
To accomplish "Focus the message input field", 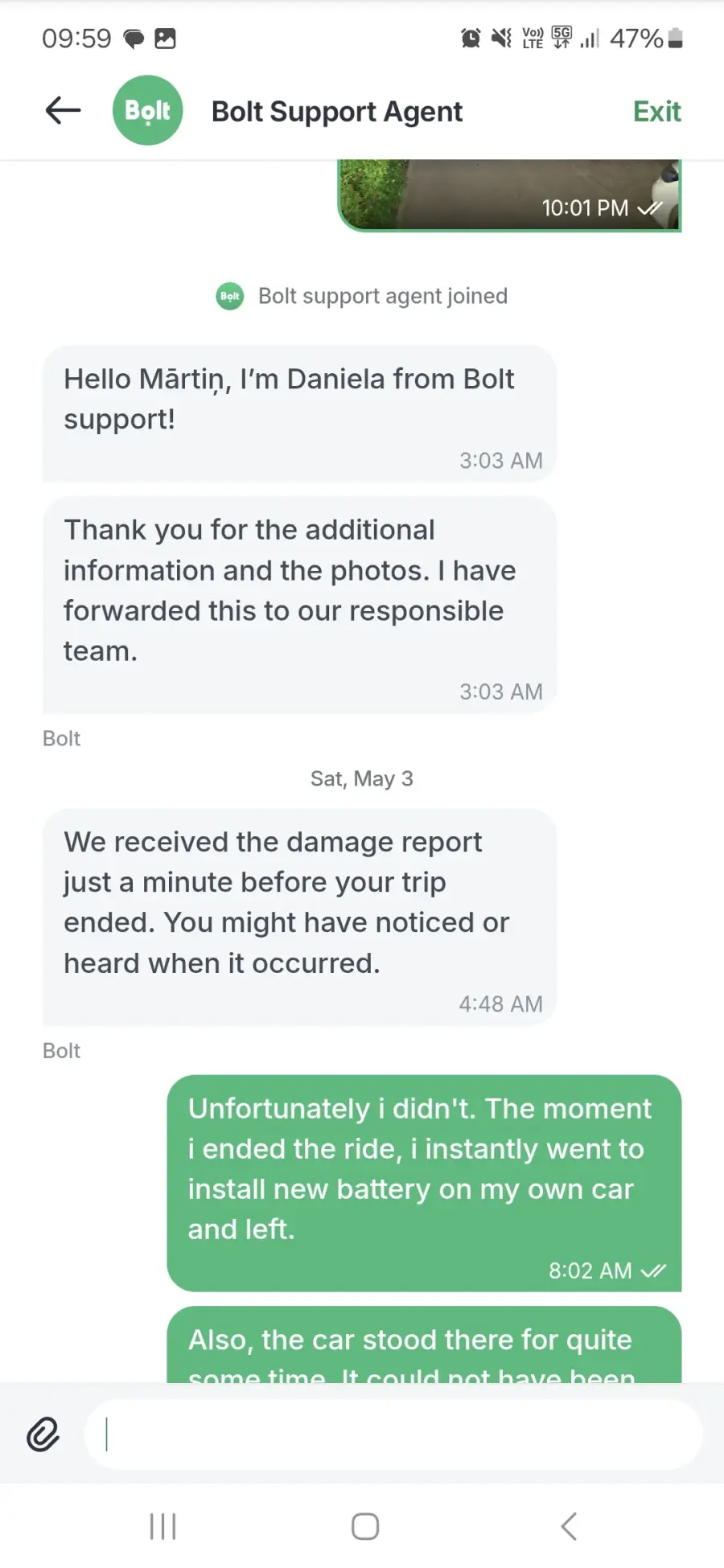I will [394, 1435].
